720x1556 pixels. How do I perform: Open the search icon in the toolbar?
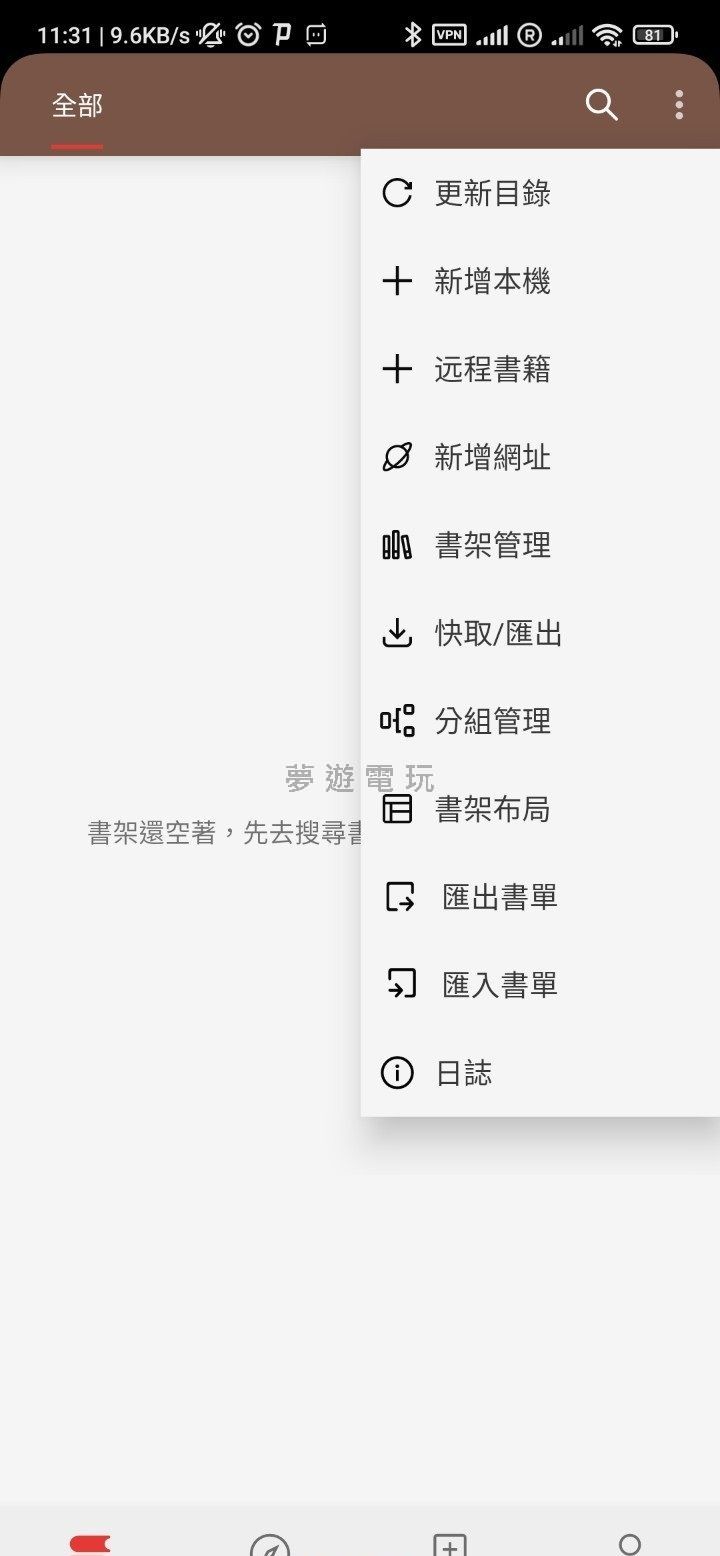(x=601, y=104)
